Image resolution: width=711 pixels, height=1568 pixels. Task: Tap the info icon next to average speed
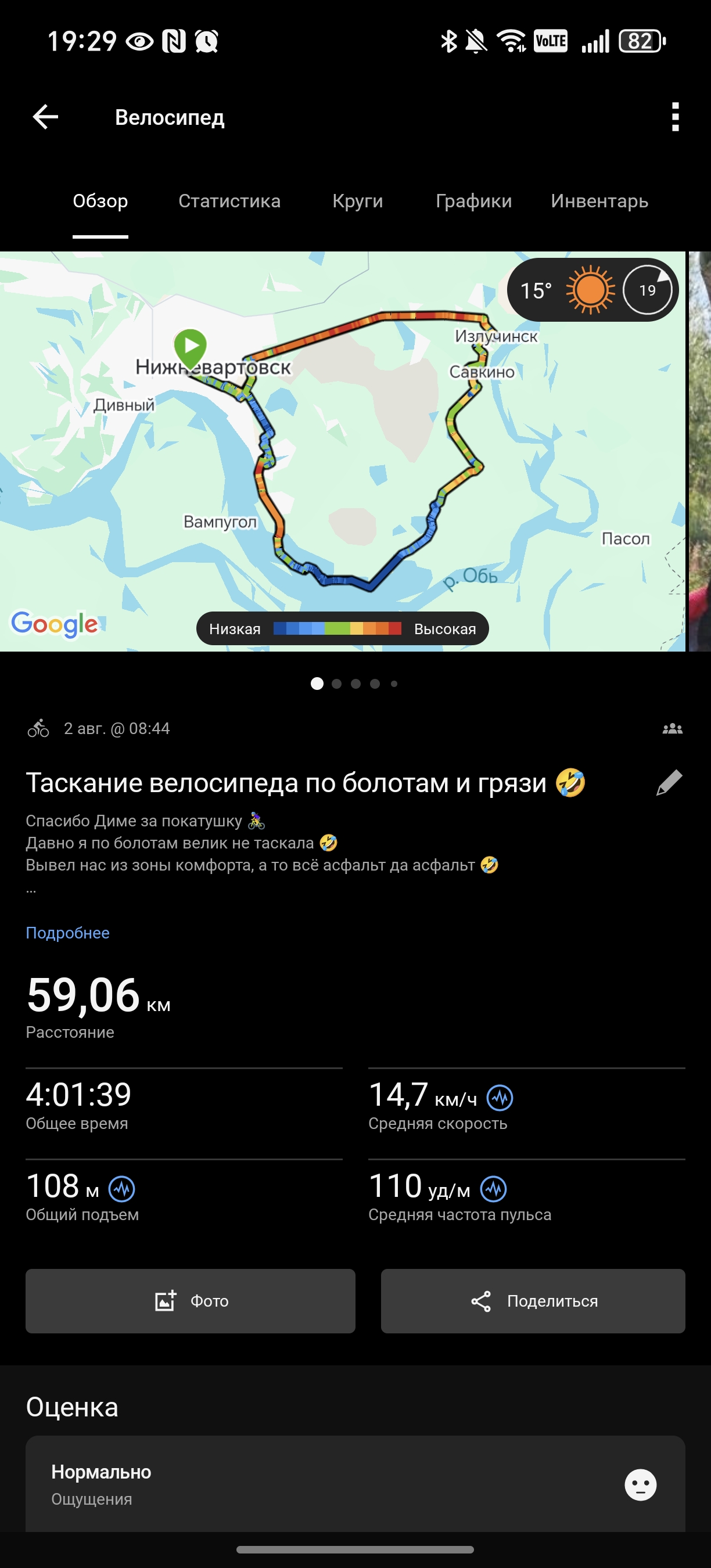(x=500, y=1098)
